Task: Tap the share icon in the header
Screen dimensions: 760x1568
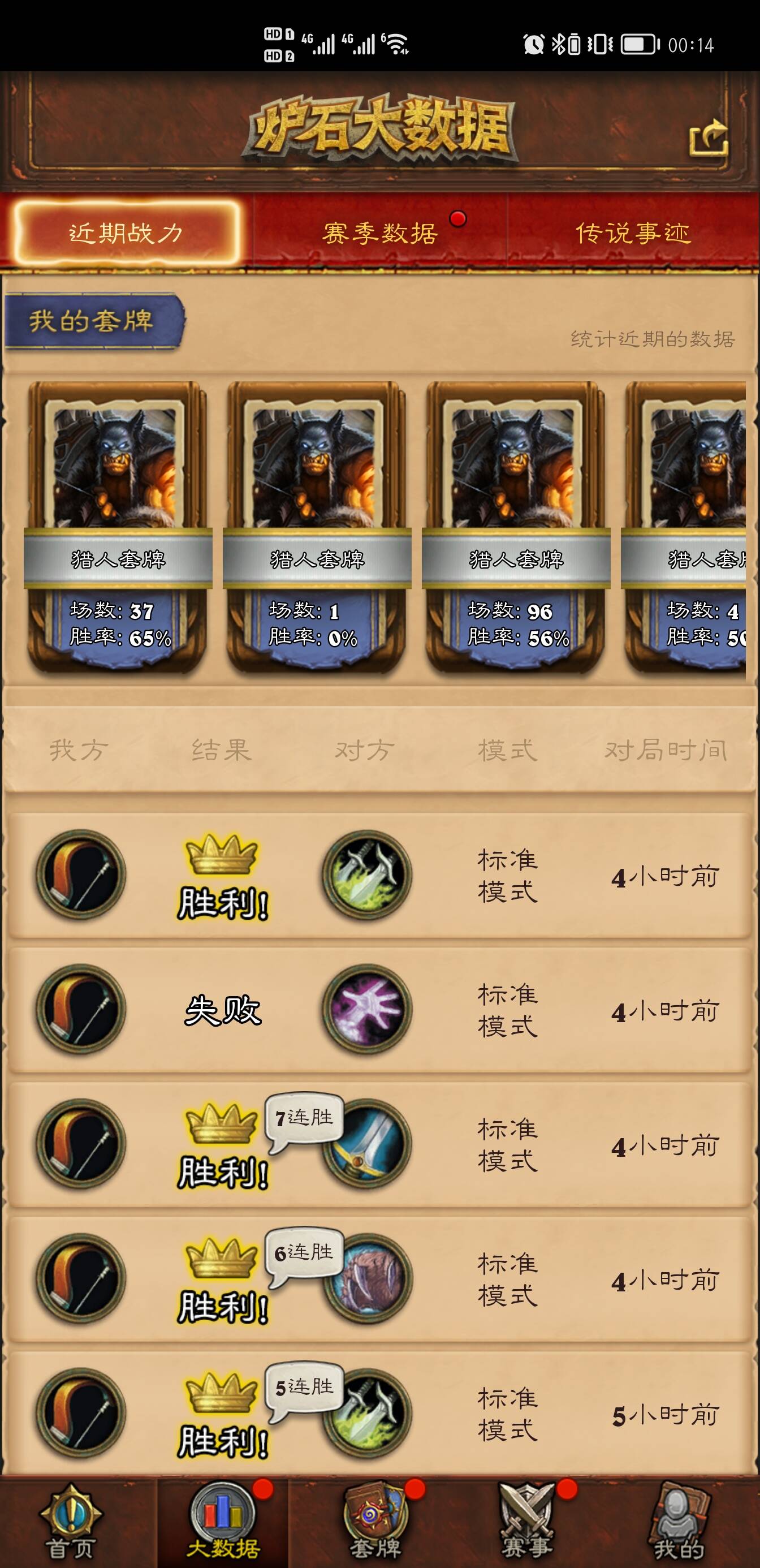Action: click(x=709, y=137)
